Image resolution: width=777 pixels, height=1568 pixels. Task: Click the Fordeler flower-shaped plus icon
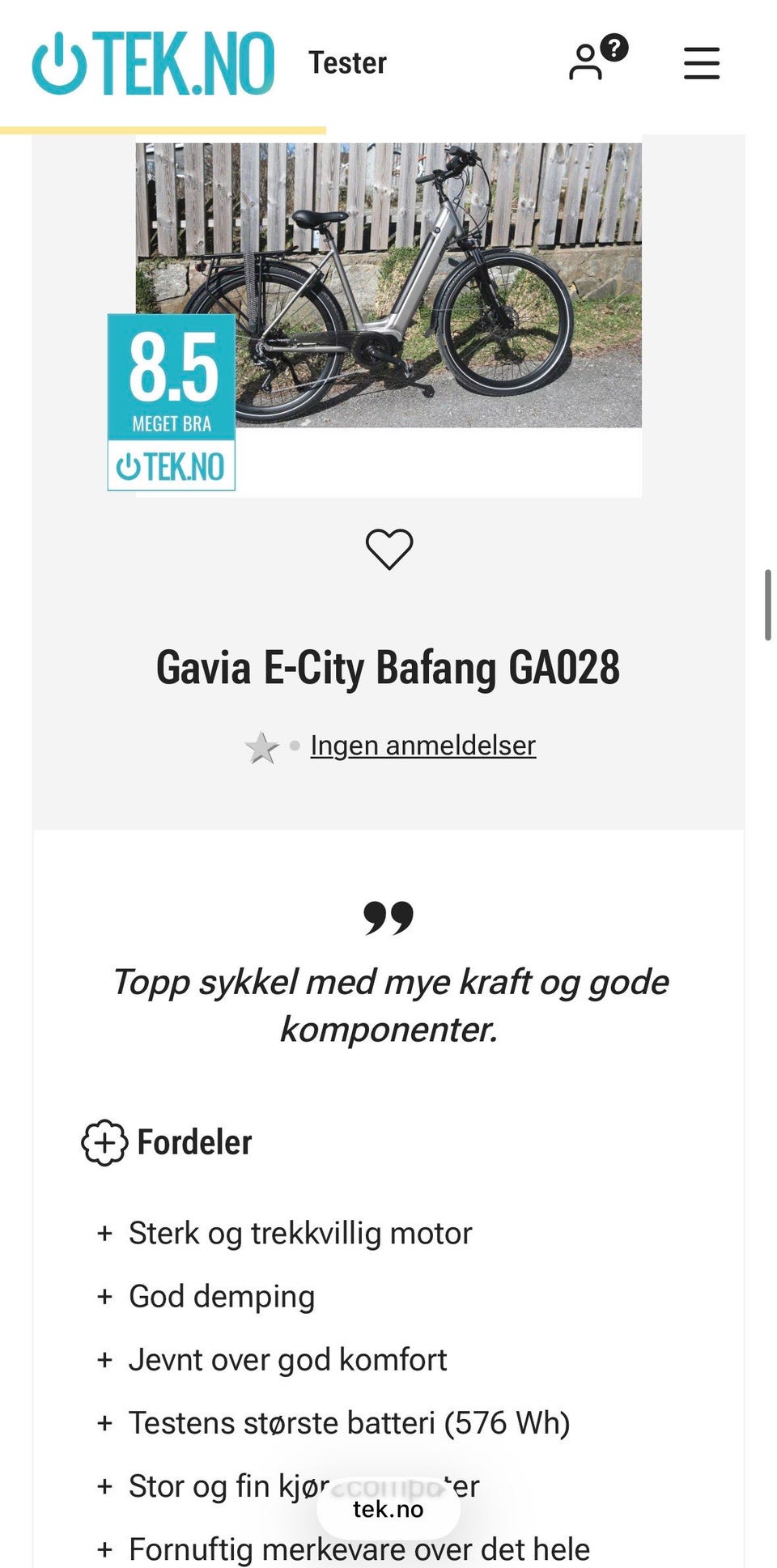pyautogui.click(x=103, y=1142)
